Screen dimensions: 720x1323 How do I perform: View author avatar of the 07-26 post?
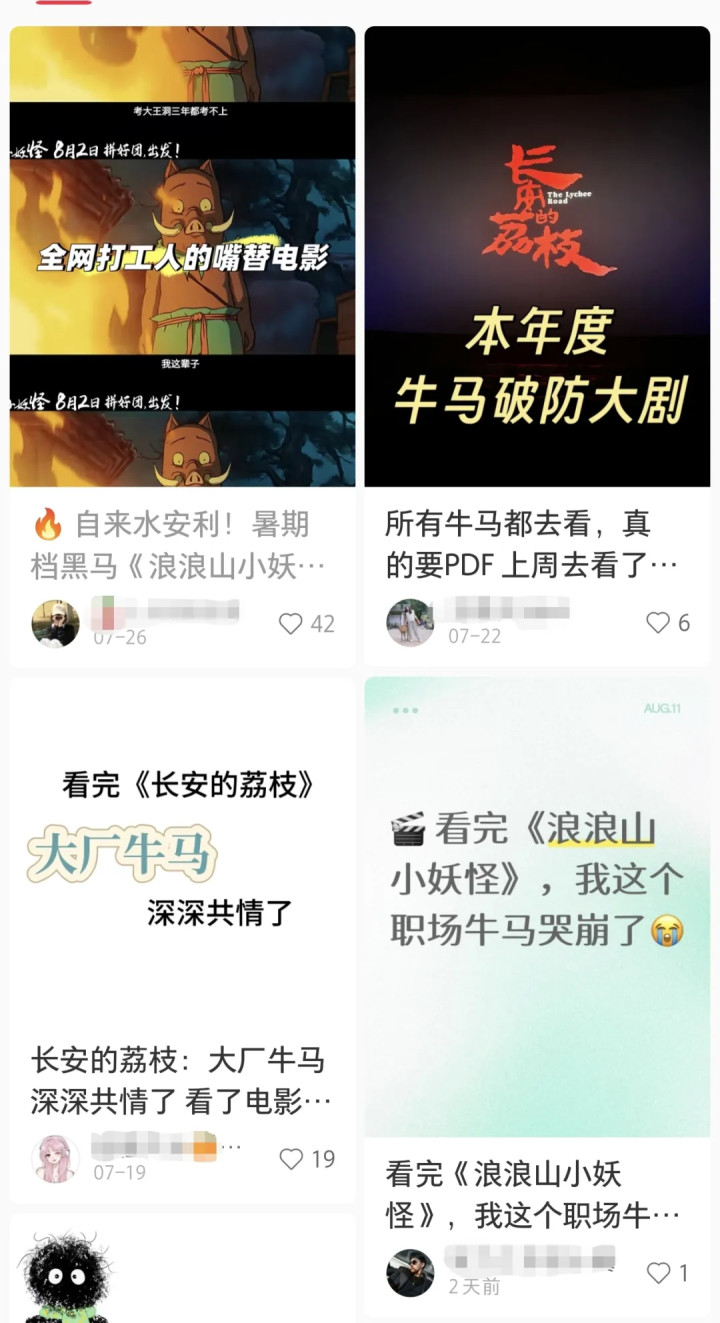click(x=55, y=624)
